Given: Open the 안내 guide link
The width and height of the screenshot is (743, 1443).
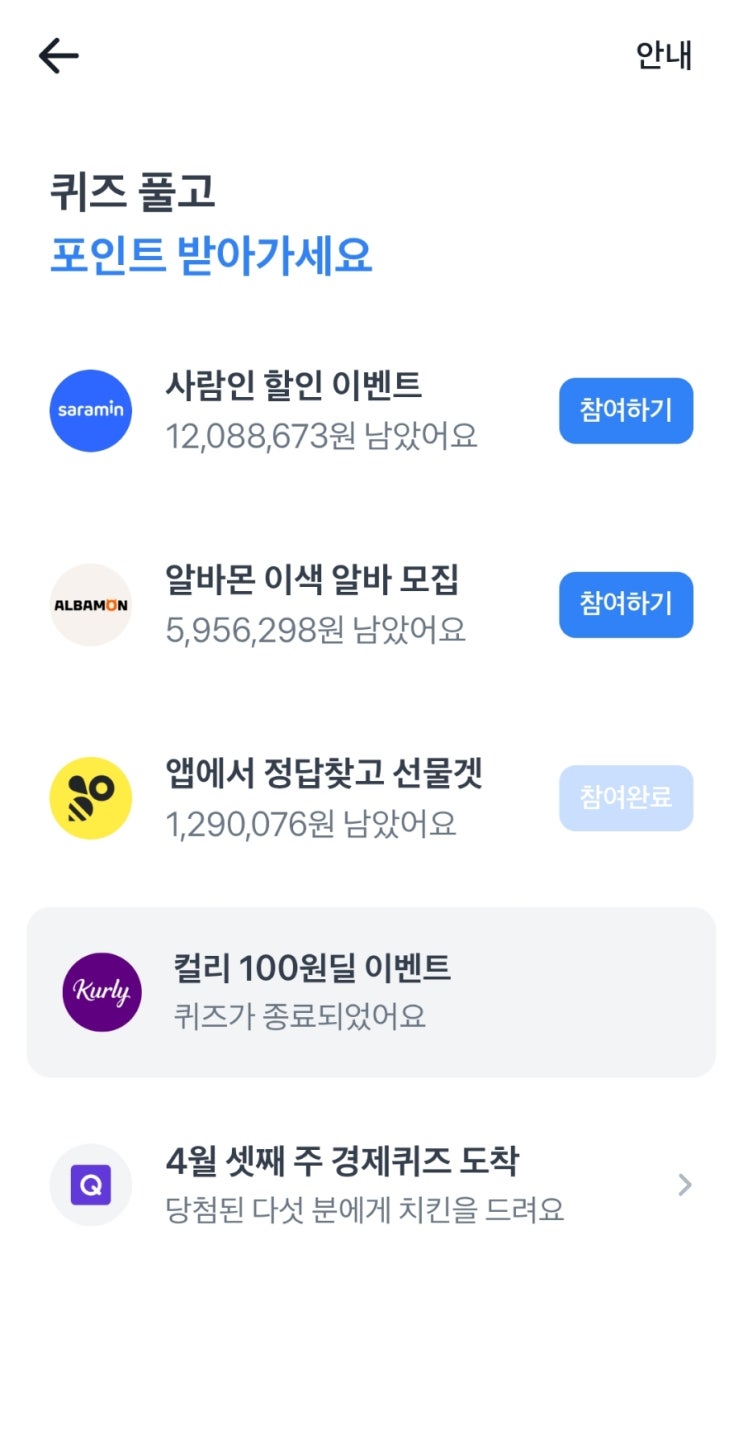Looking at the screenshot, I should click(x=664, y=56).
